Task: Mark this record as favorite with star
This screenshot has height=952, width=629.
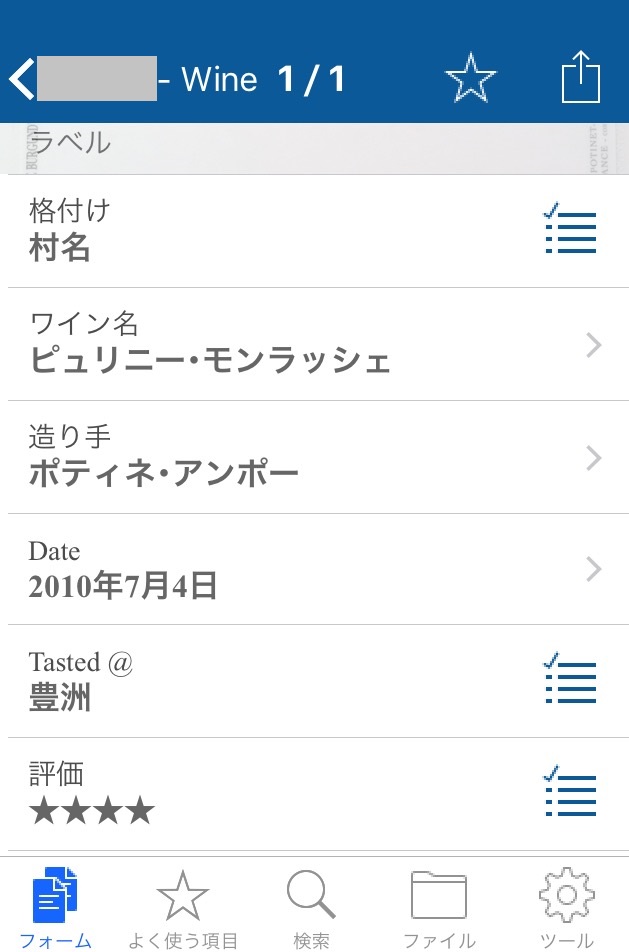Action: [471, 78]
